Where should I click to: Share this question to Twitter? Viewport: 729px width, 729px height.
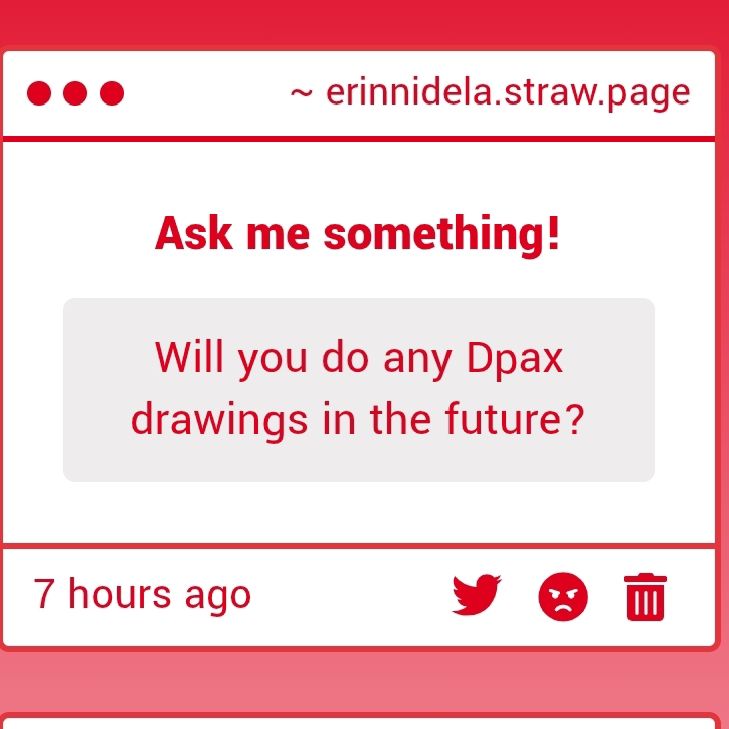tap(476, 596)
